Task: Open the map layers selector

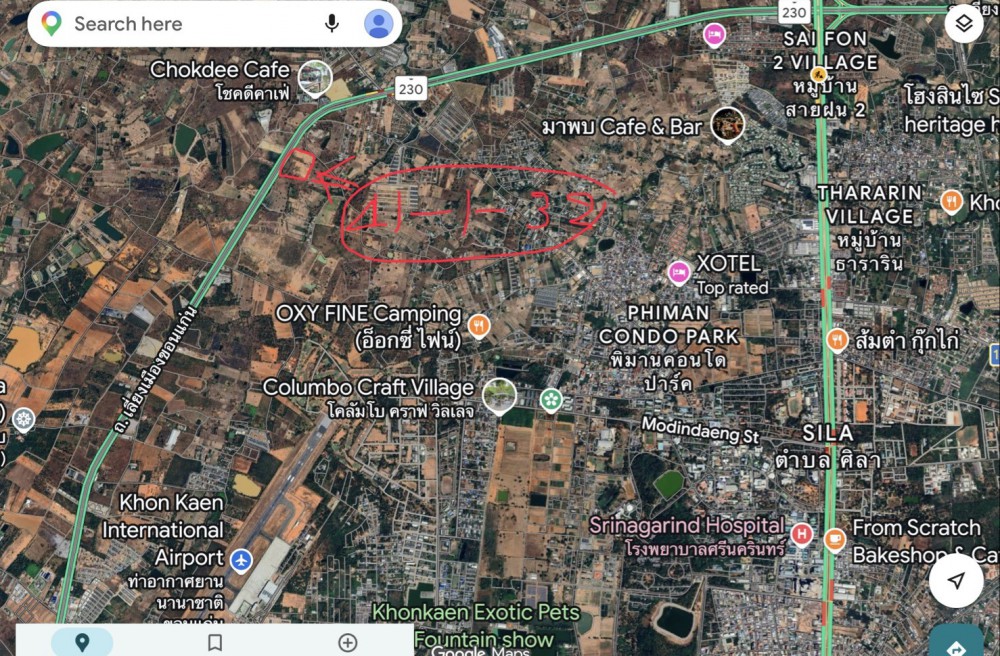Action: click(963, 24)
